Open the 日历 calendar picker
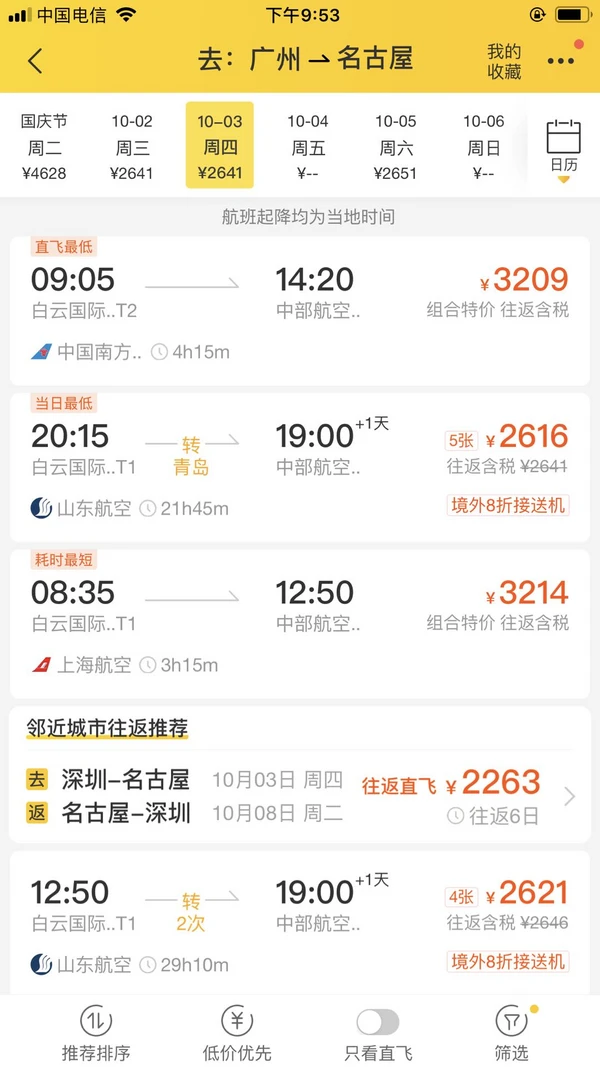This screenshot has height=1067, width=600. coord(563,148)
